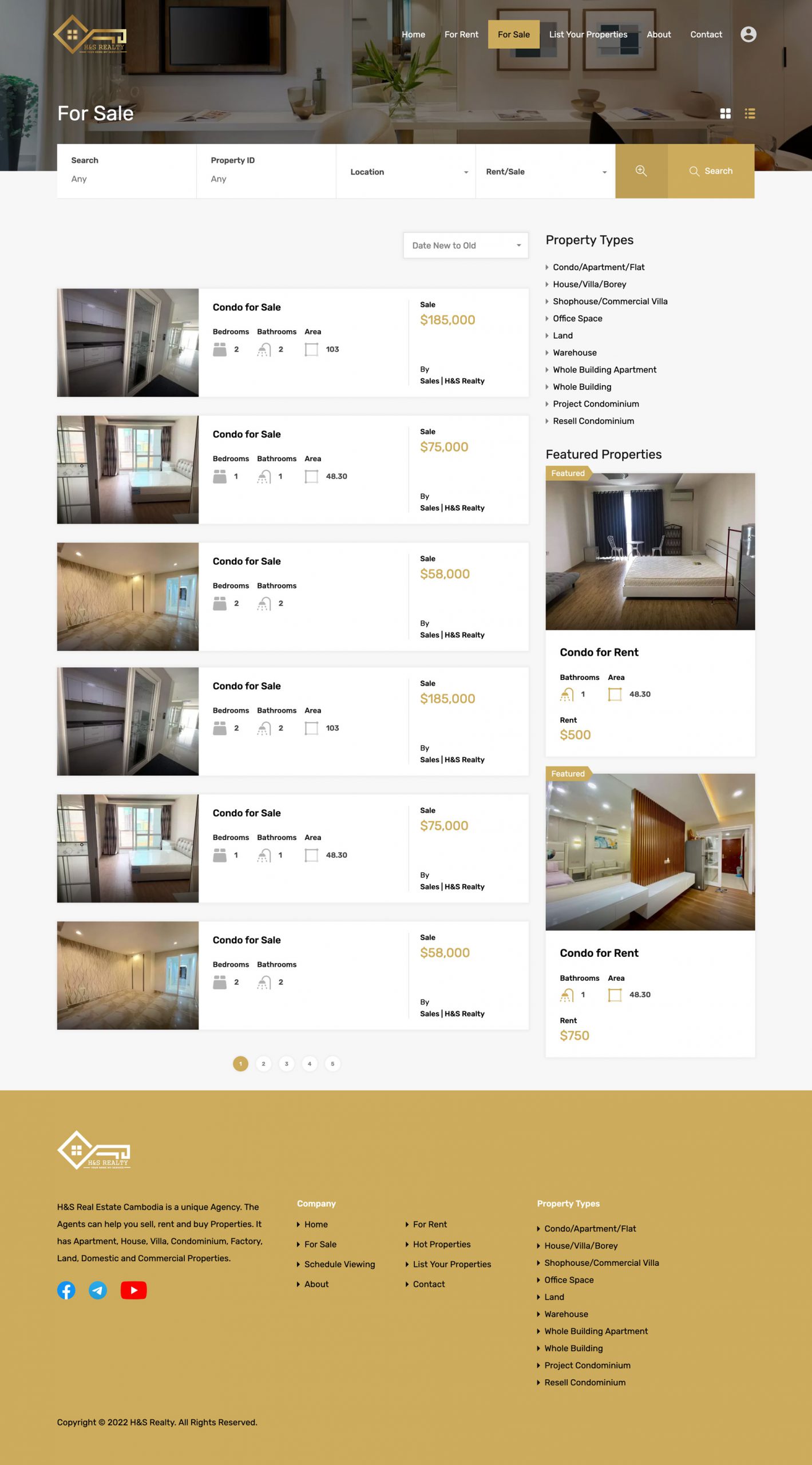Open the Facebook page icon

[x=66, y=1290]
